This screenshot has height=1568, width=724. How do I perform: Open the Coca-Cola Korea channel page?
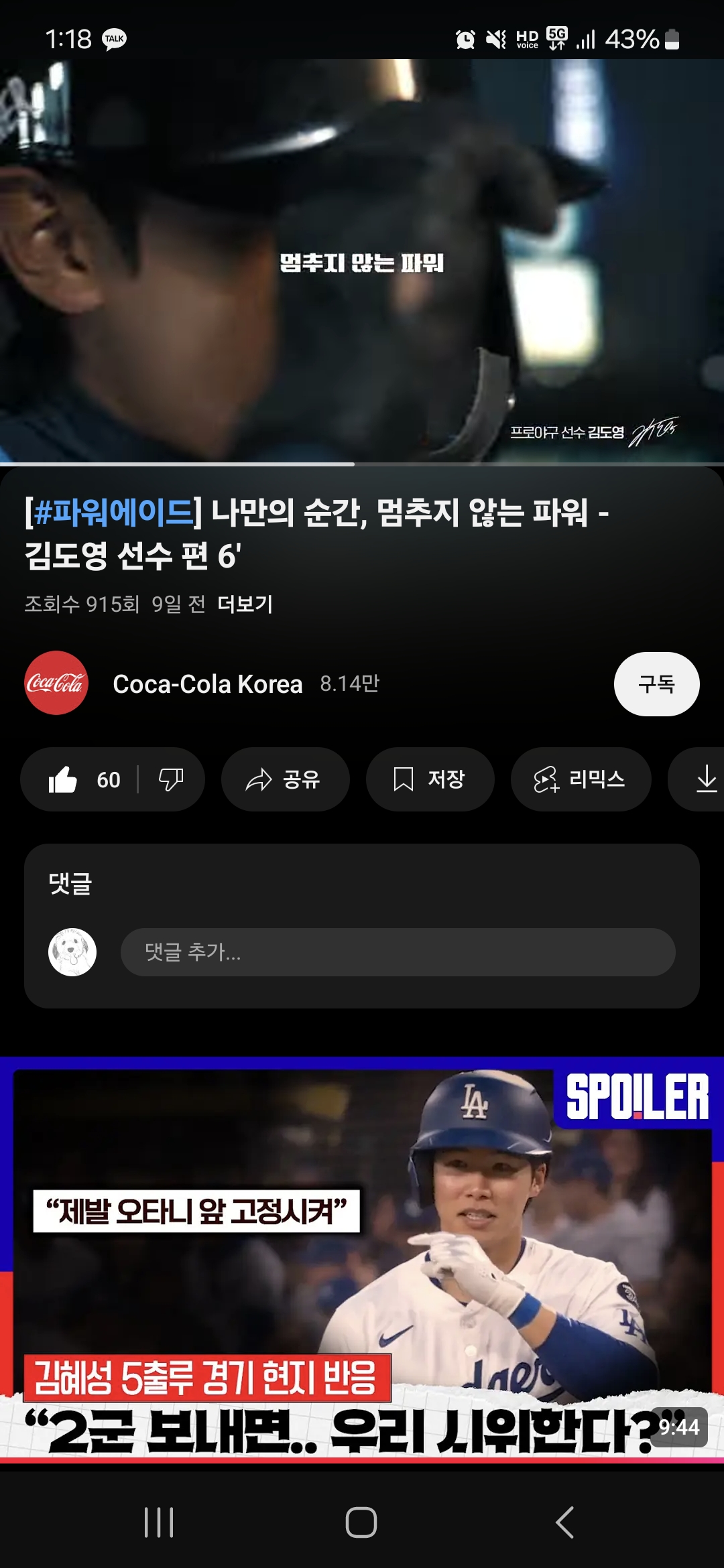pyautogui.click(x=206, y=683)
